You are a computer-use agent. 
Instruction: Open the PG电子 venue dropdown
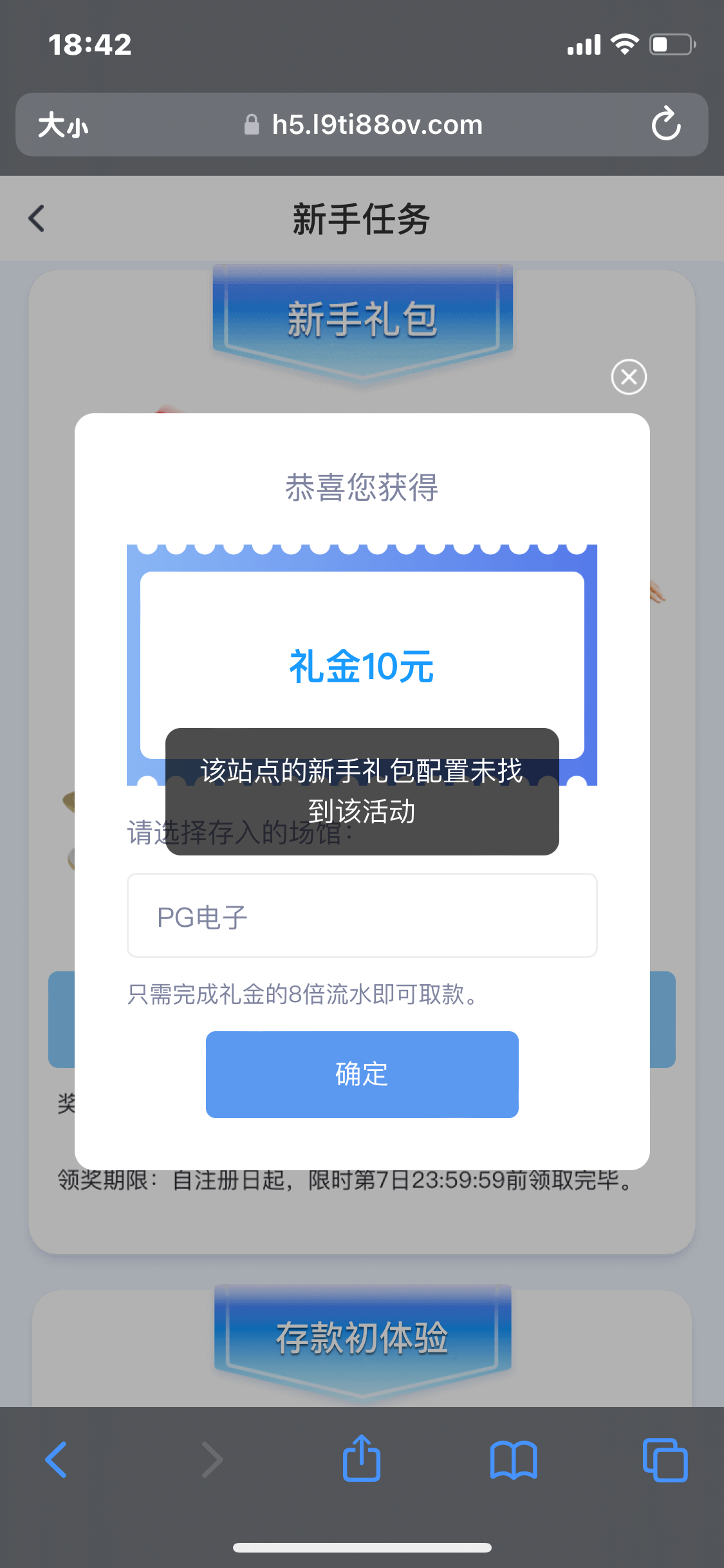(x=362, y=915)
